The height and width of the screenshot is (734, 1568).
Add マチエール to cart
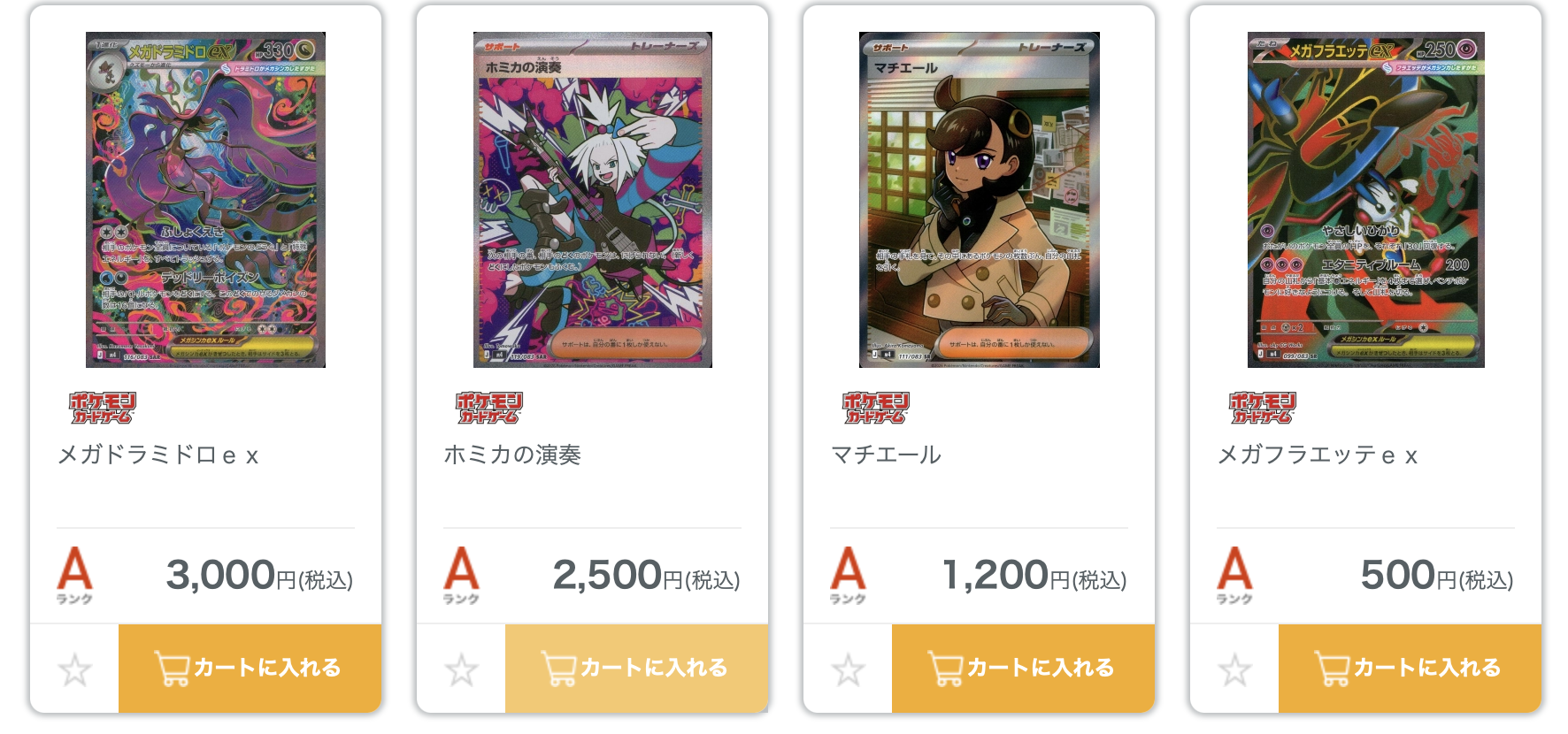1023,668
